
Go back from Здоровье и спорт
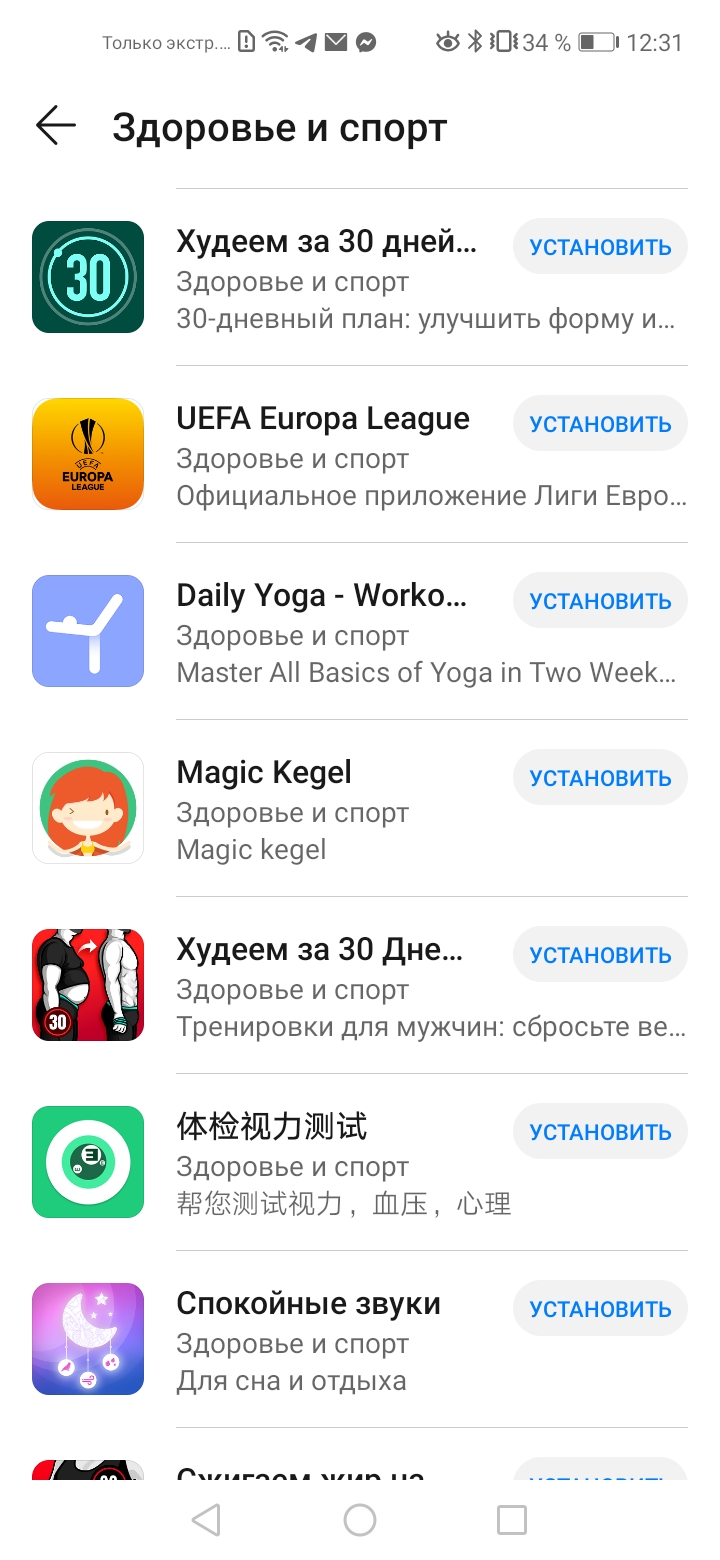(56, 126)
